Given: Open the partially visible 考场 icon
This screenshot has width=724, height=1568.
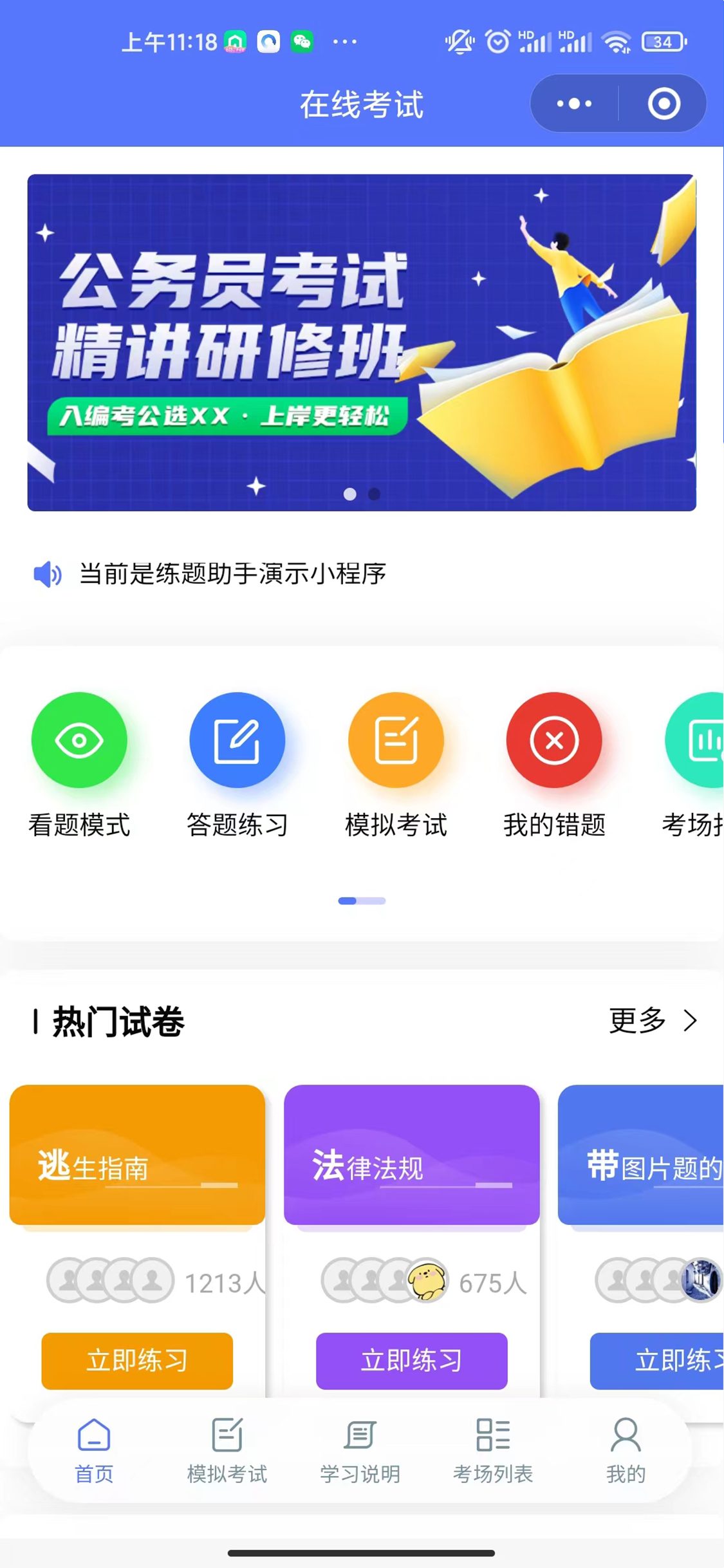Looking at the screenshot, I should point(698,740).
